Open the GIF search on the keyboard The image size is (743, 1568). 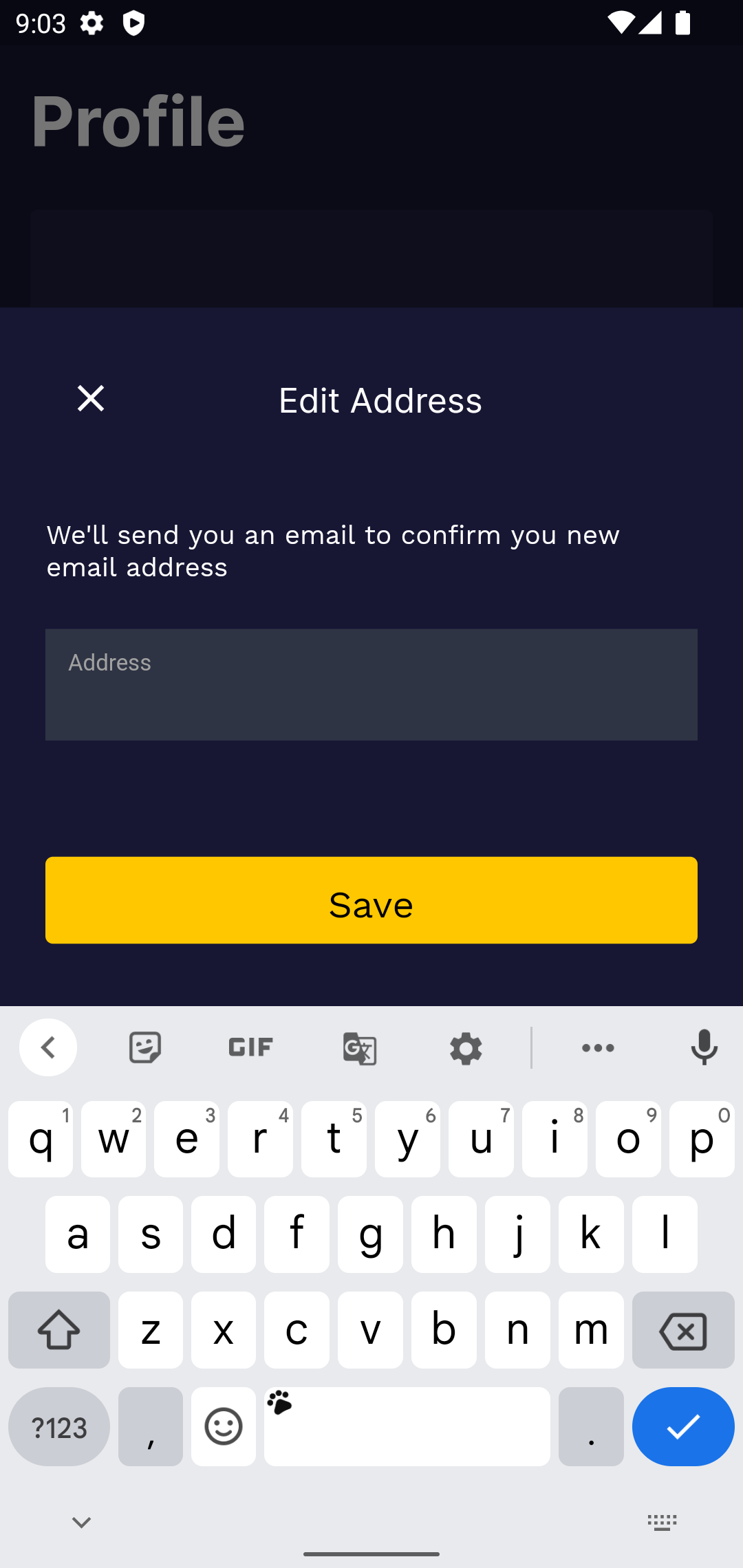click(x=250, y=1047)
